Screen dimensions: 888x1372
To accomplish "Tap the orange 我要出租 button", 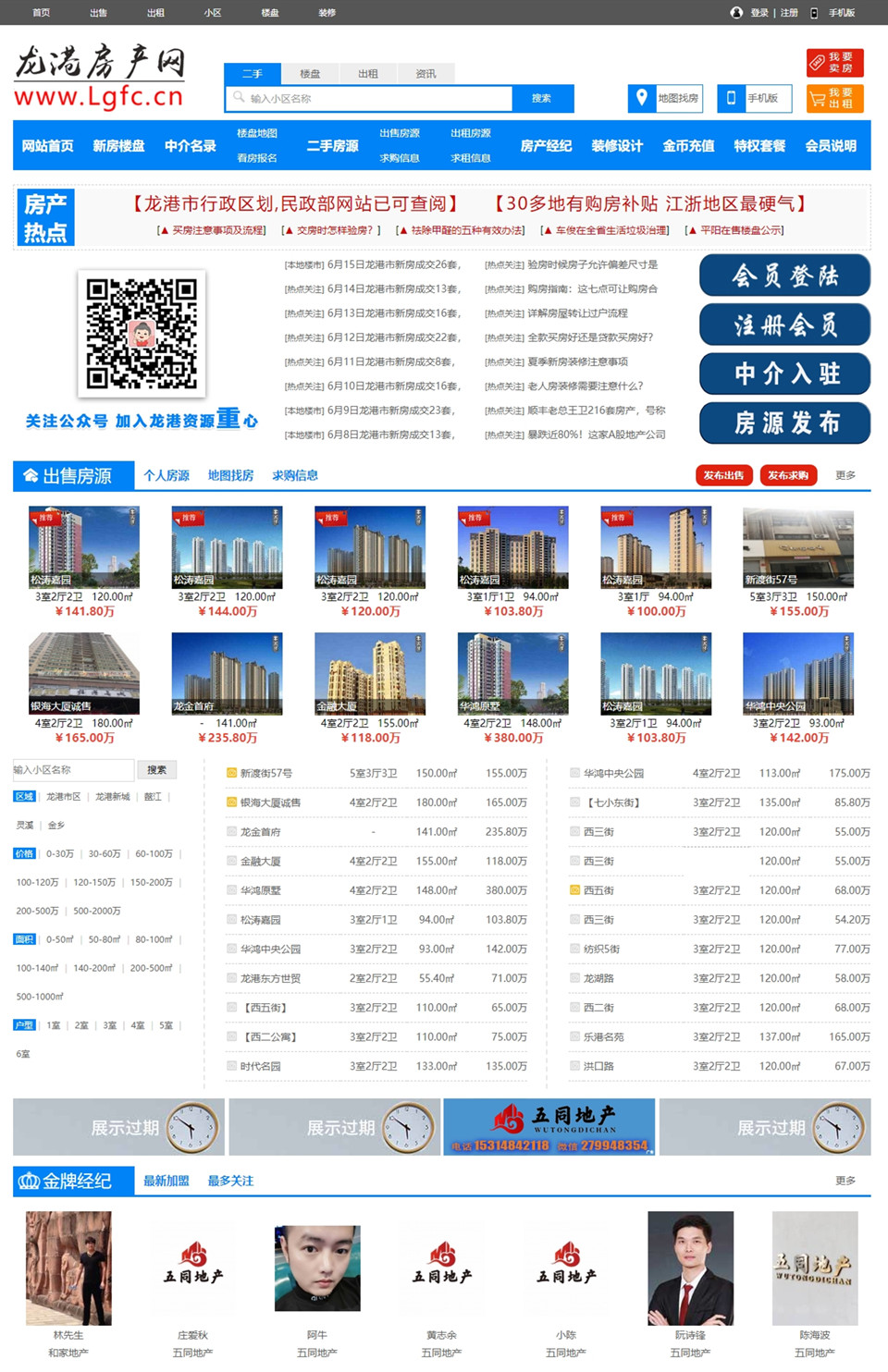I will pos(834,98).
